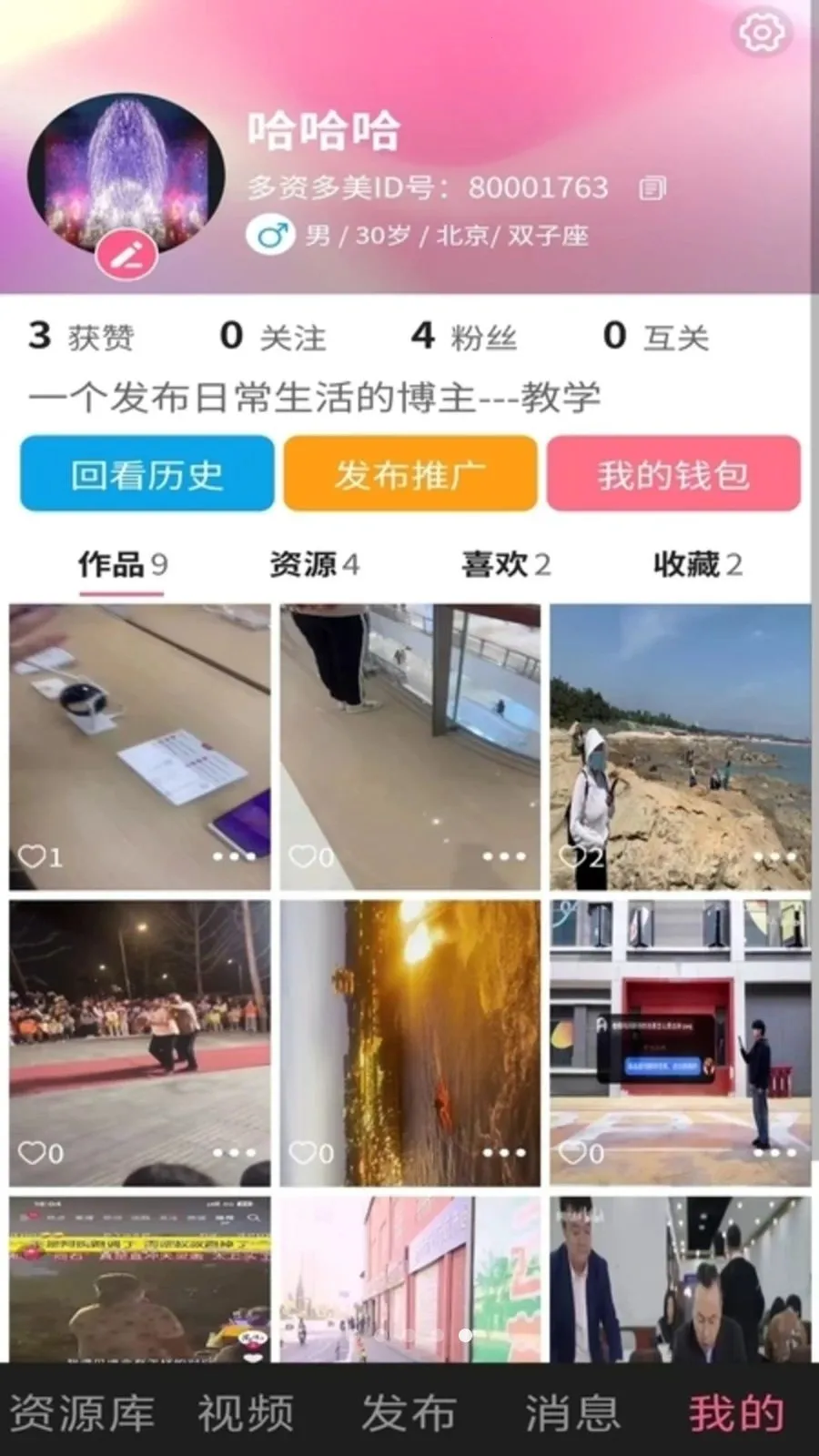Open 我的钱包 wallet
The width and height of the screenshot is (819, 1456).
(x=673, y=474)
